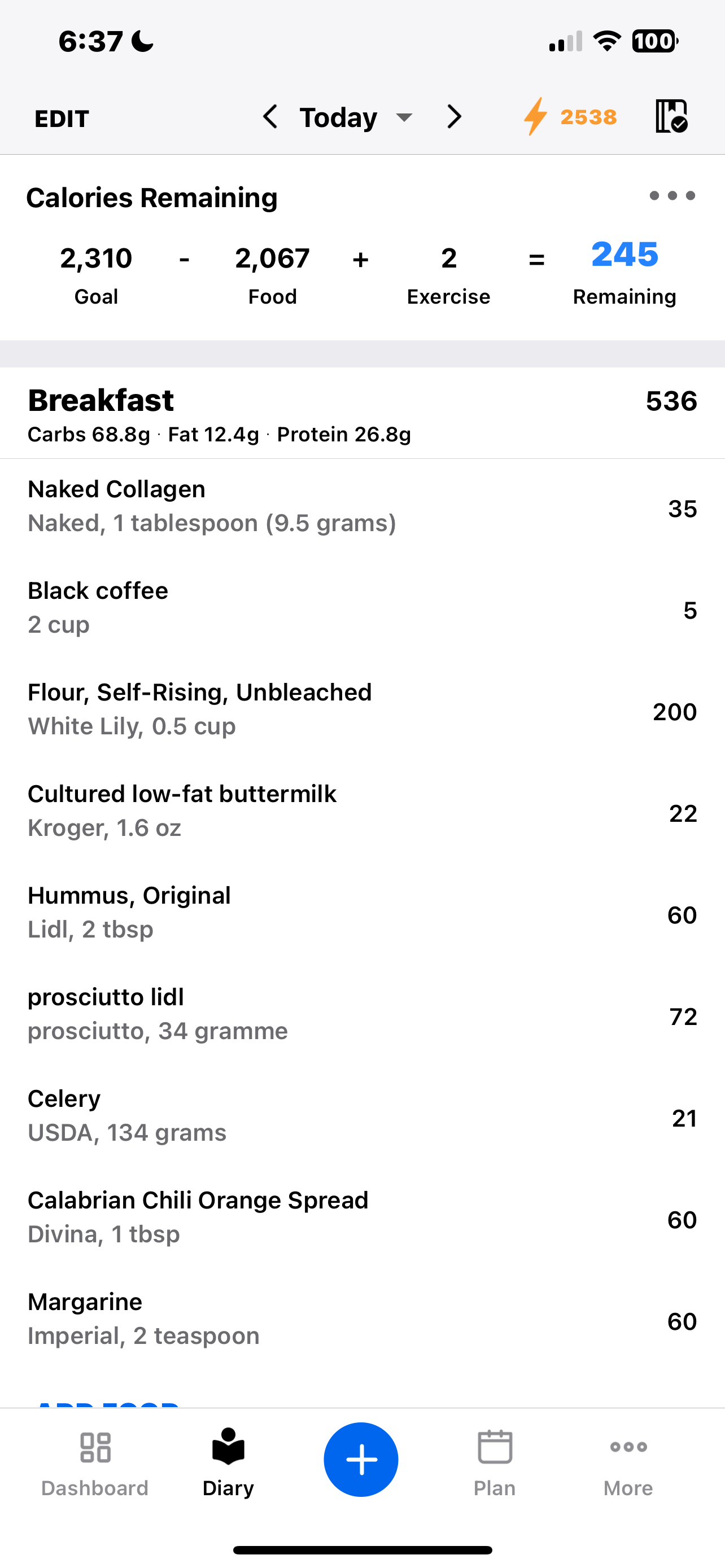Tap EDIT to modify diary entries
This screenshot has width=725, height=1568.
point(62,118)
